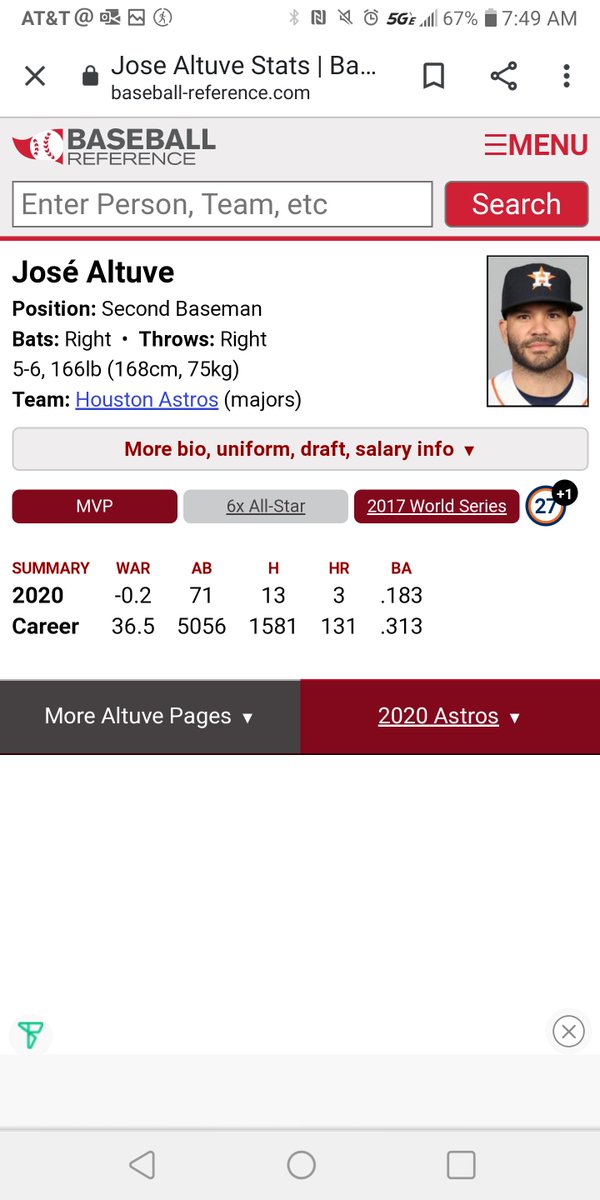Tap the uniform number 27 badge
The image size is (600, 1200).
tap(546, 505)
